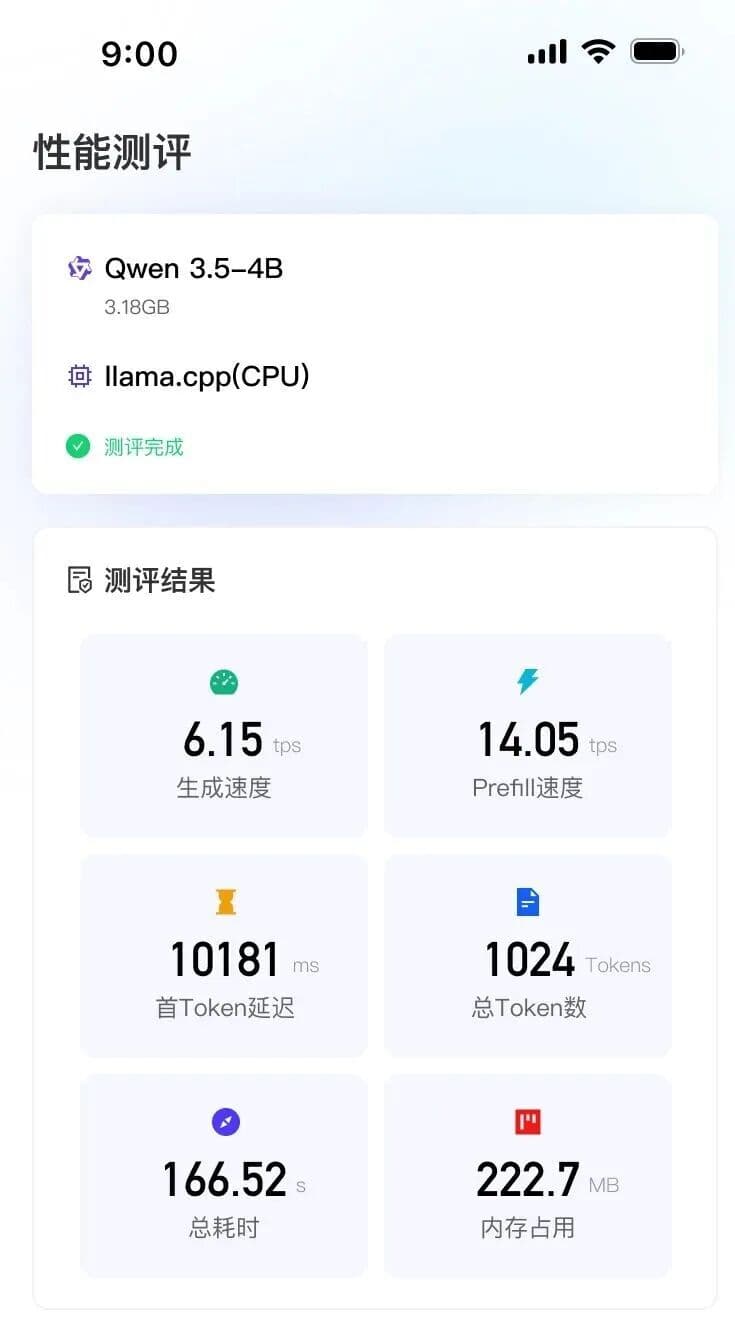The height and width of the screenshot is (1337, 735).
Task: Click the CPU chip icon beside llama.cpp
Action: (79, 377)
